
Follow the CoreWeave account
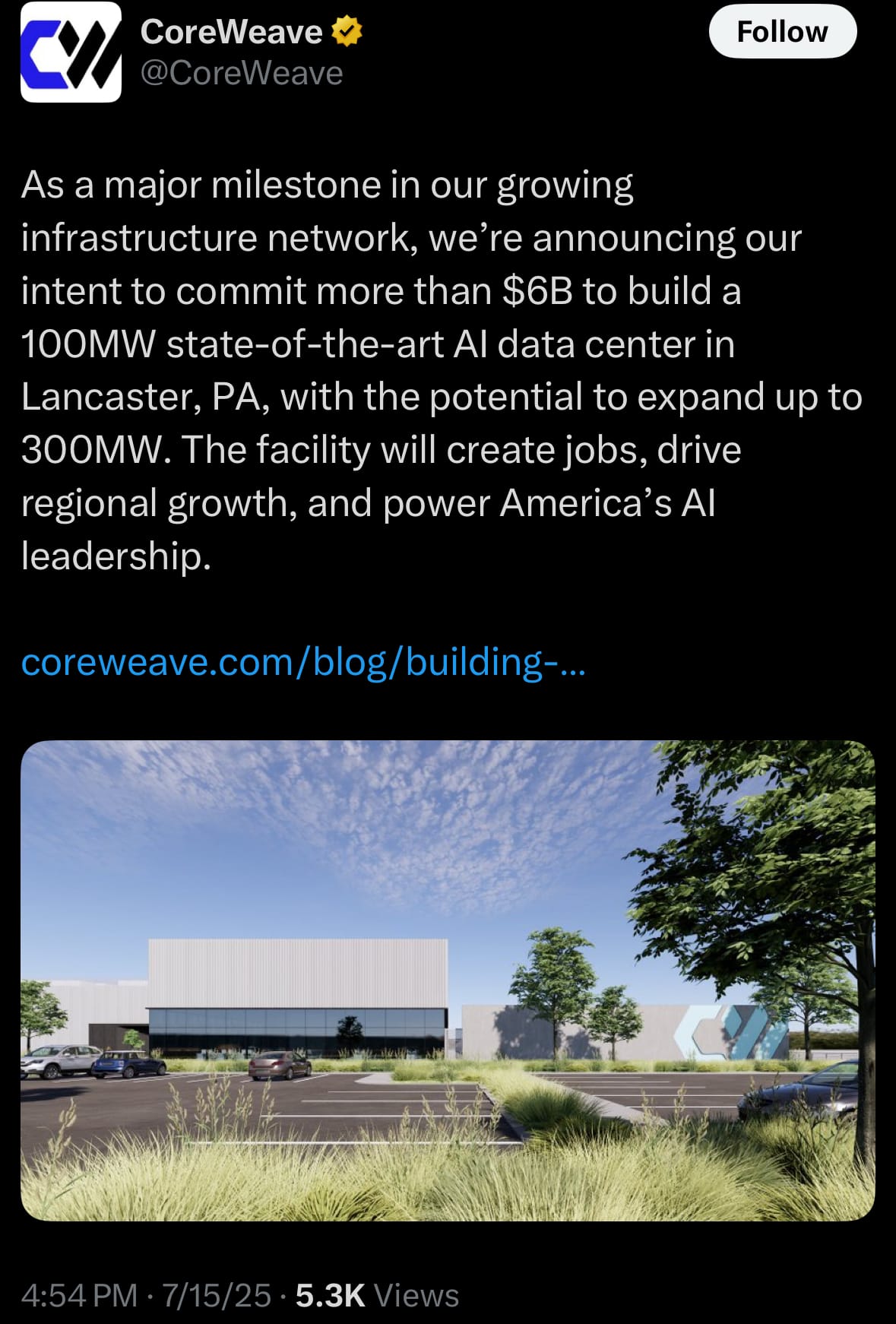(x=782, y=32)
